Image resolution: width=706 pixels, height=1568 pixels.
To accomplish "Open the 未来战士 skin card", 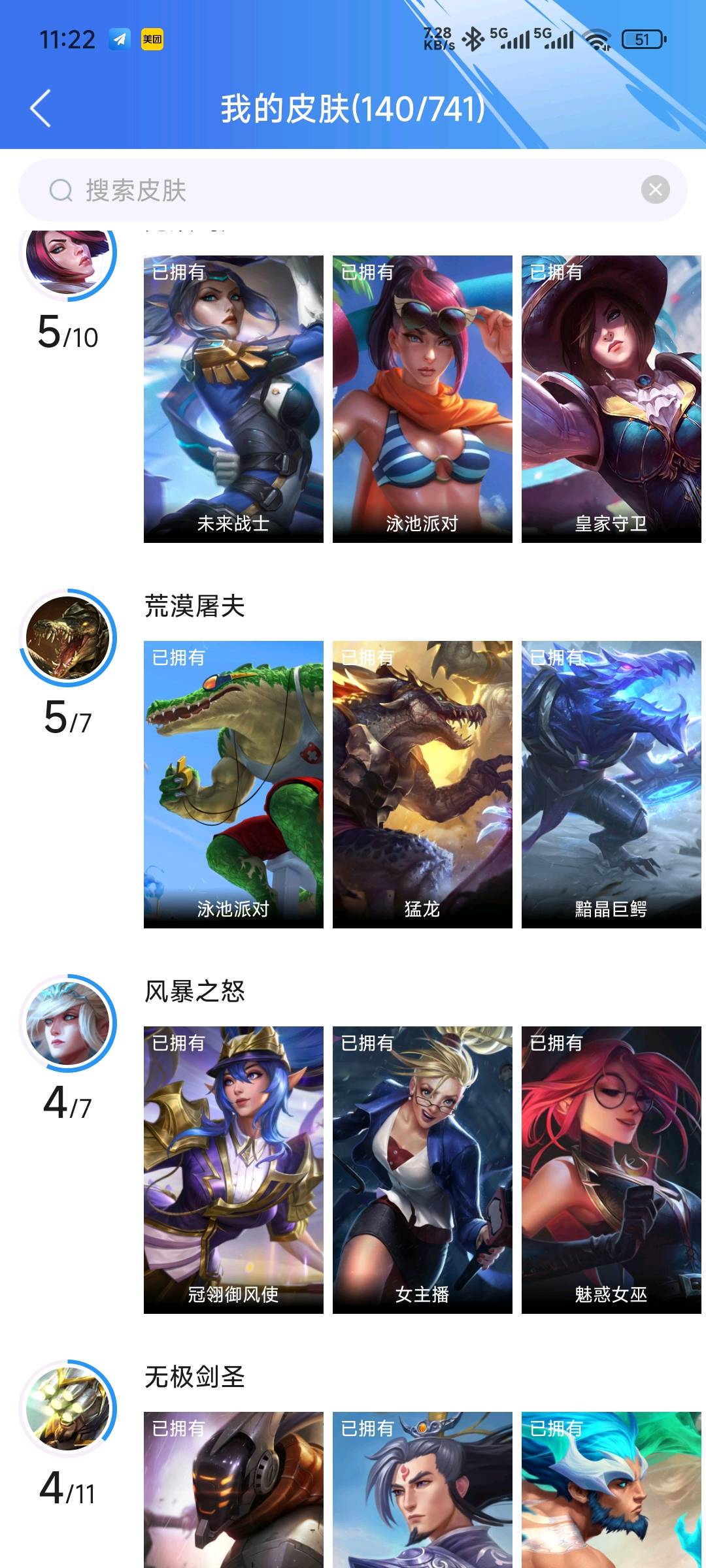I will coord(233,399).
